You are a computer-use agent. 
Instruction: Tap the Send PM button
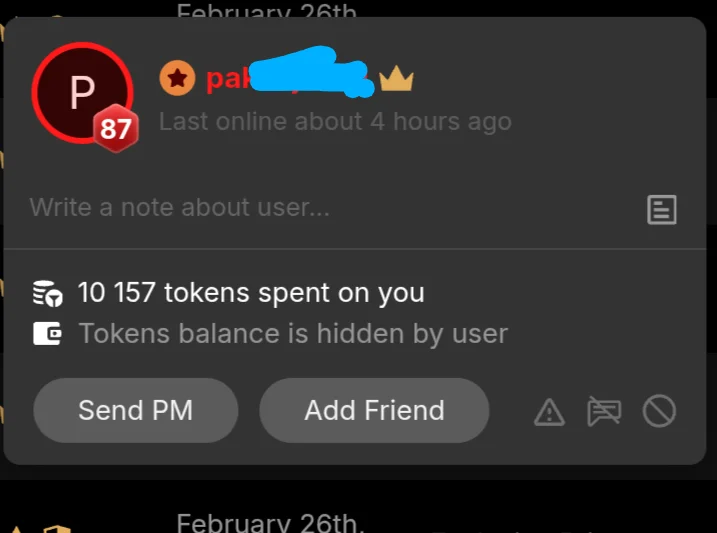click(x=135, y=410)
